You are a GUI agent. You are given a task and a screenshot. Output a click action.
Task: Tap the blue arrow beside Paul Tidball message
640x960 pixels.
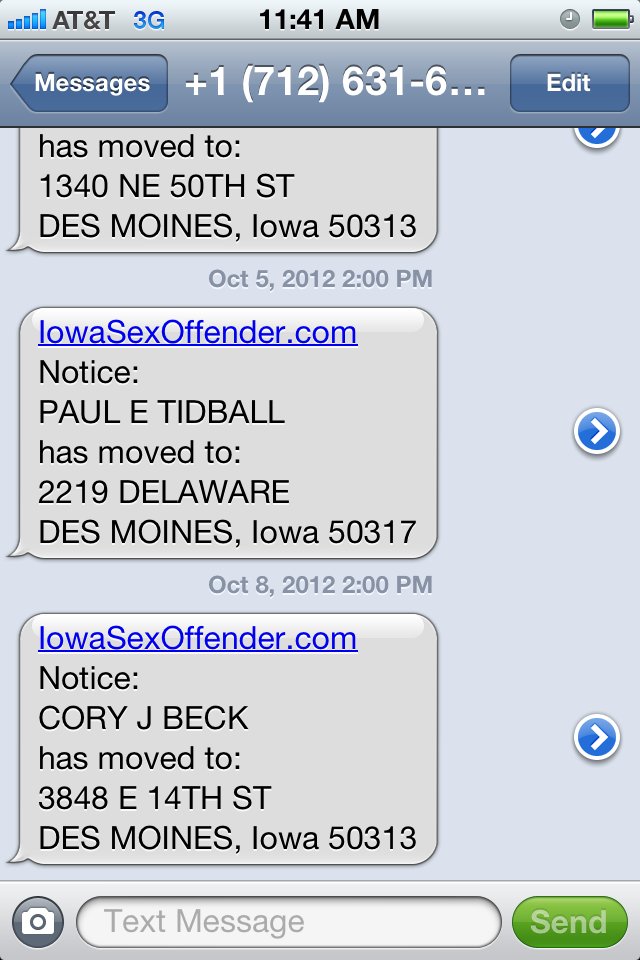click(597, 432)
